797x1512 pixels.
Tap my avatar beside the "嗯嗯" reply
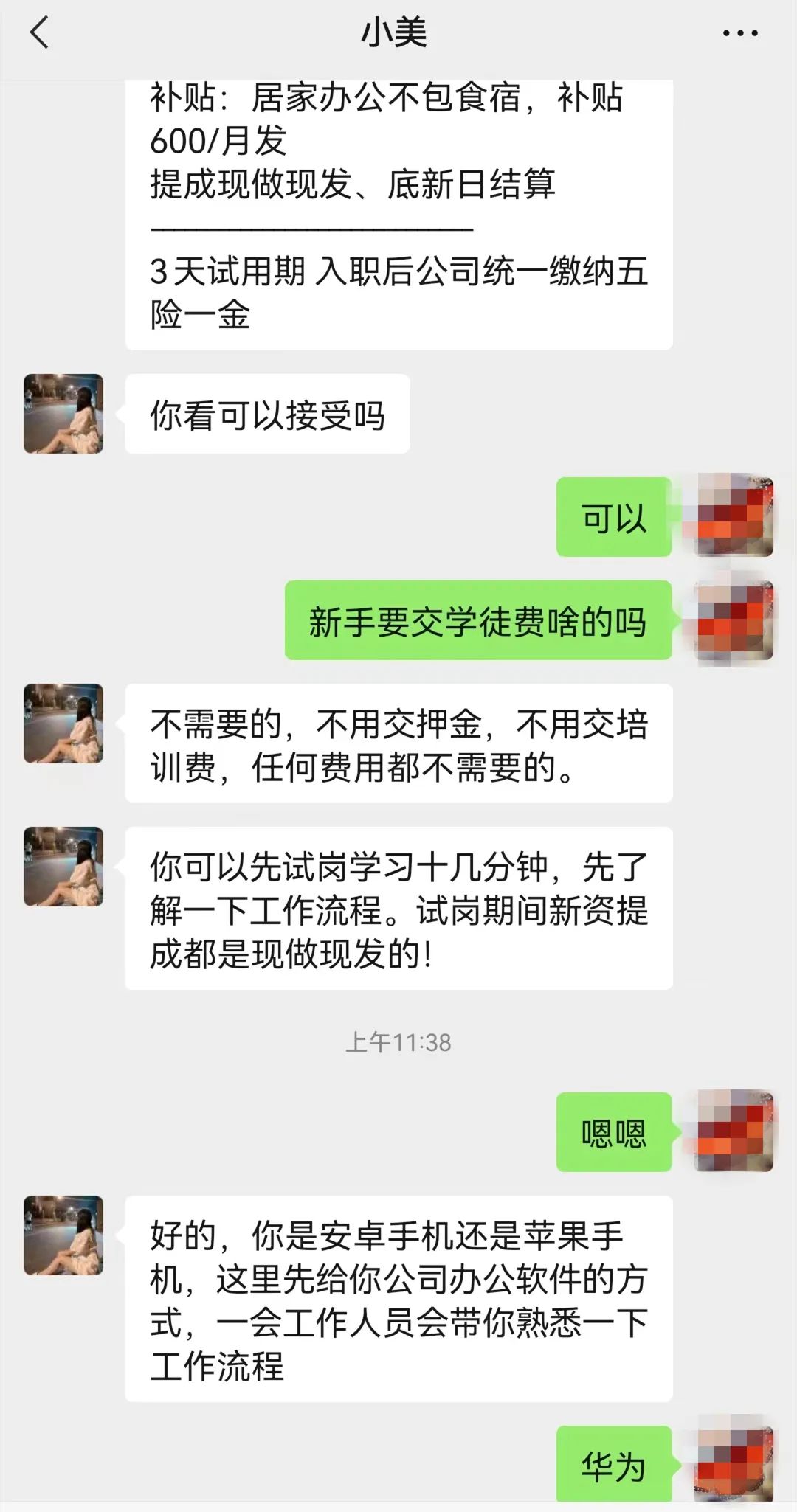(x=734, y=1131)
